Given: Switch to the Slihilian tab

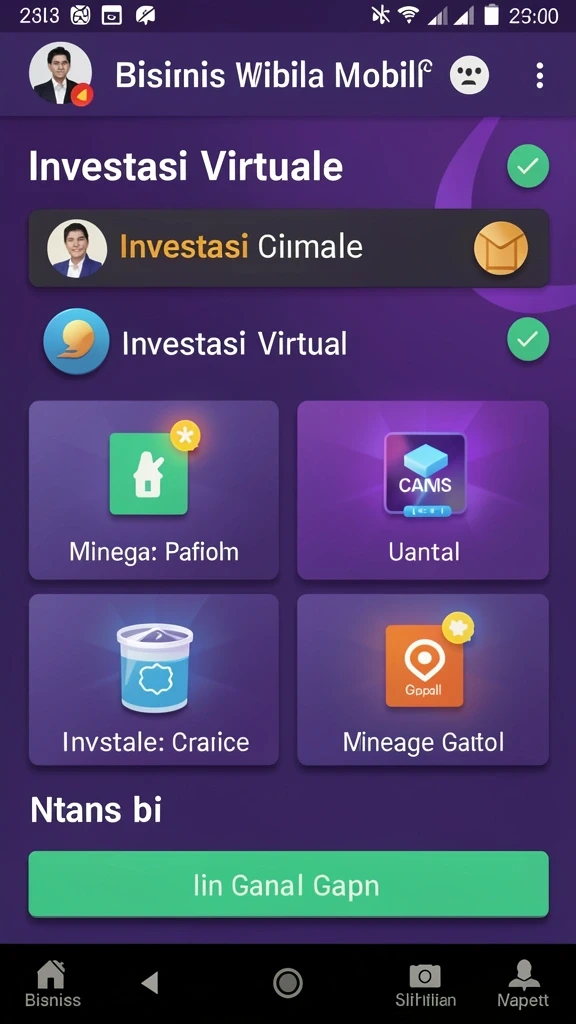Looking at the screenshot, I should (425, 984).
